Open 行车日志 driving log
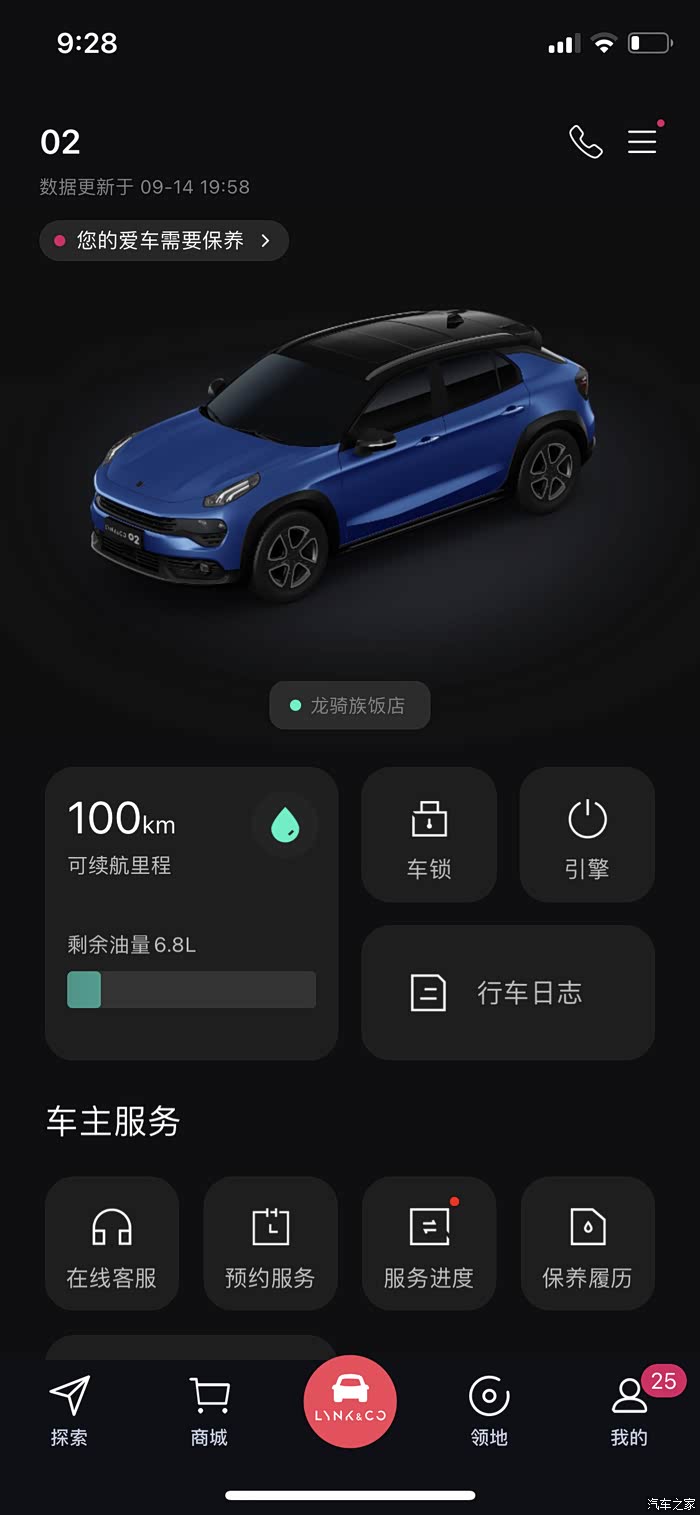Screen dimensions: 700x1515 pos(508,992)
